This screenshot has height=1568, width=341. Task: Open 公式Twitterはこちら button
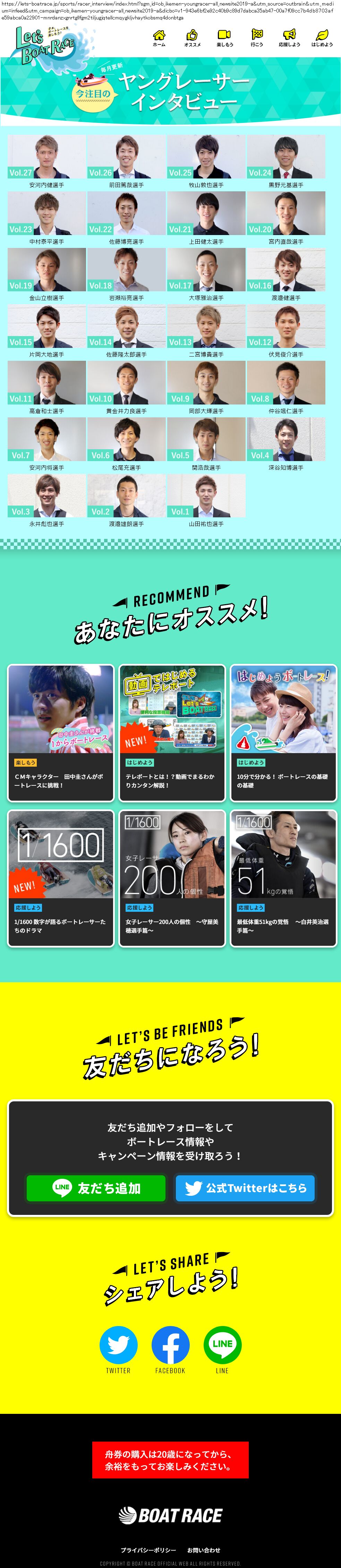pos(245,1187)
